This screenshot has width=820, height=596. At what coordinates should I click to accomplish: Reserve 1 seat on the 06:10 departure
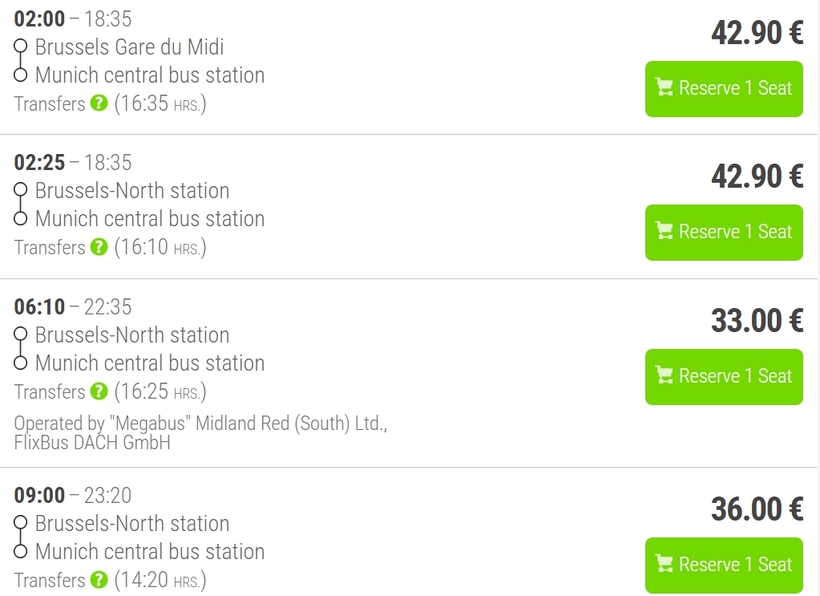click(723, 377)
